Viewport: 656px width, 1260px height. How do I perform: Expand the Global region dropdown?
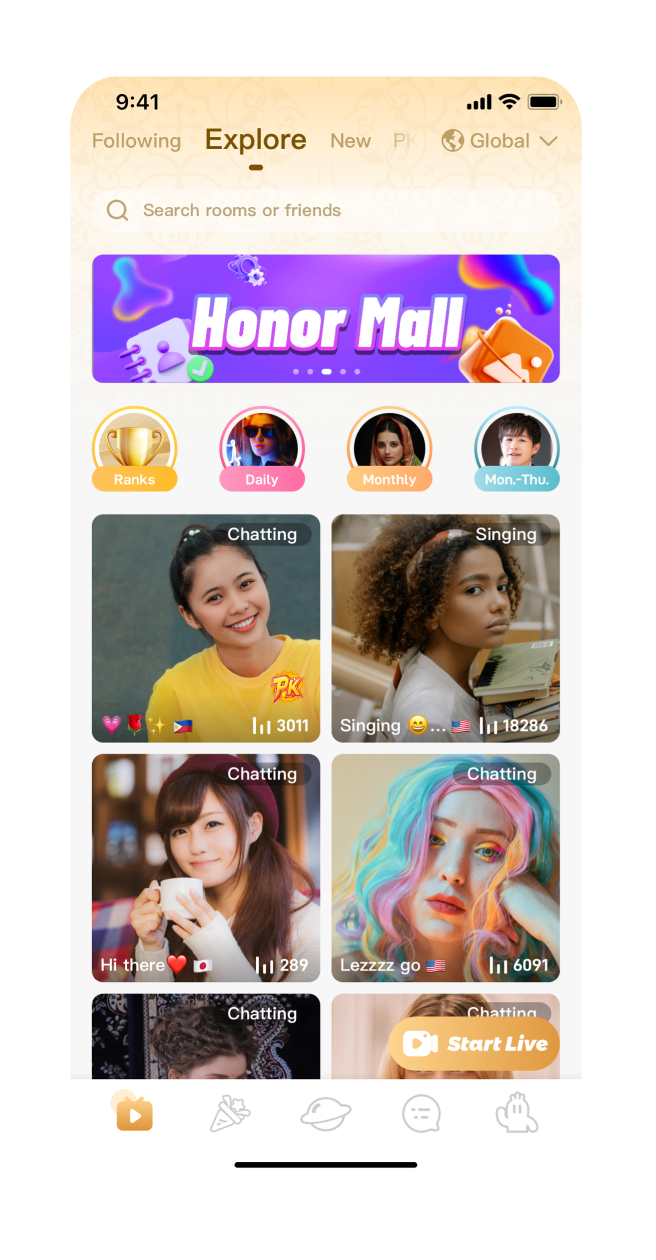[499, 141]
